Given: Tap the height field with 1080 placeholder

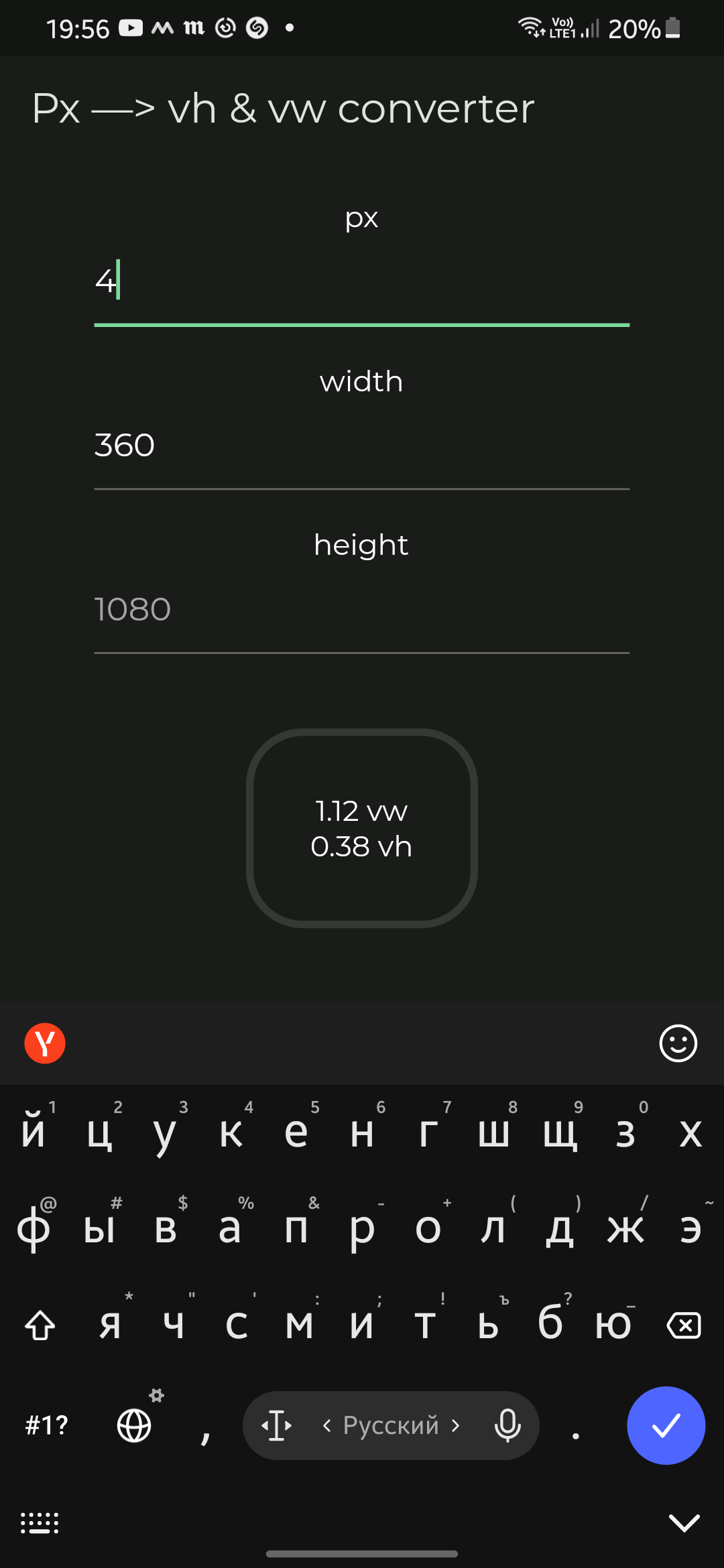Looking at the screenshot, I should tap(362, 610).
